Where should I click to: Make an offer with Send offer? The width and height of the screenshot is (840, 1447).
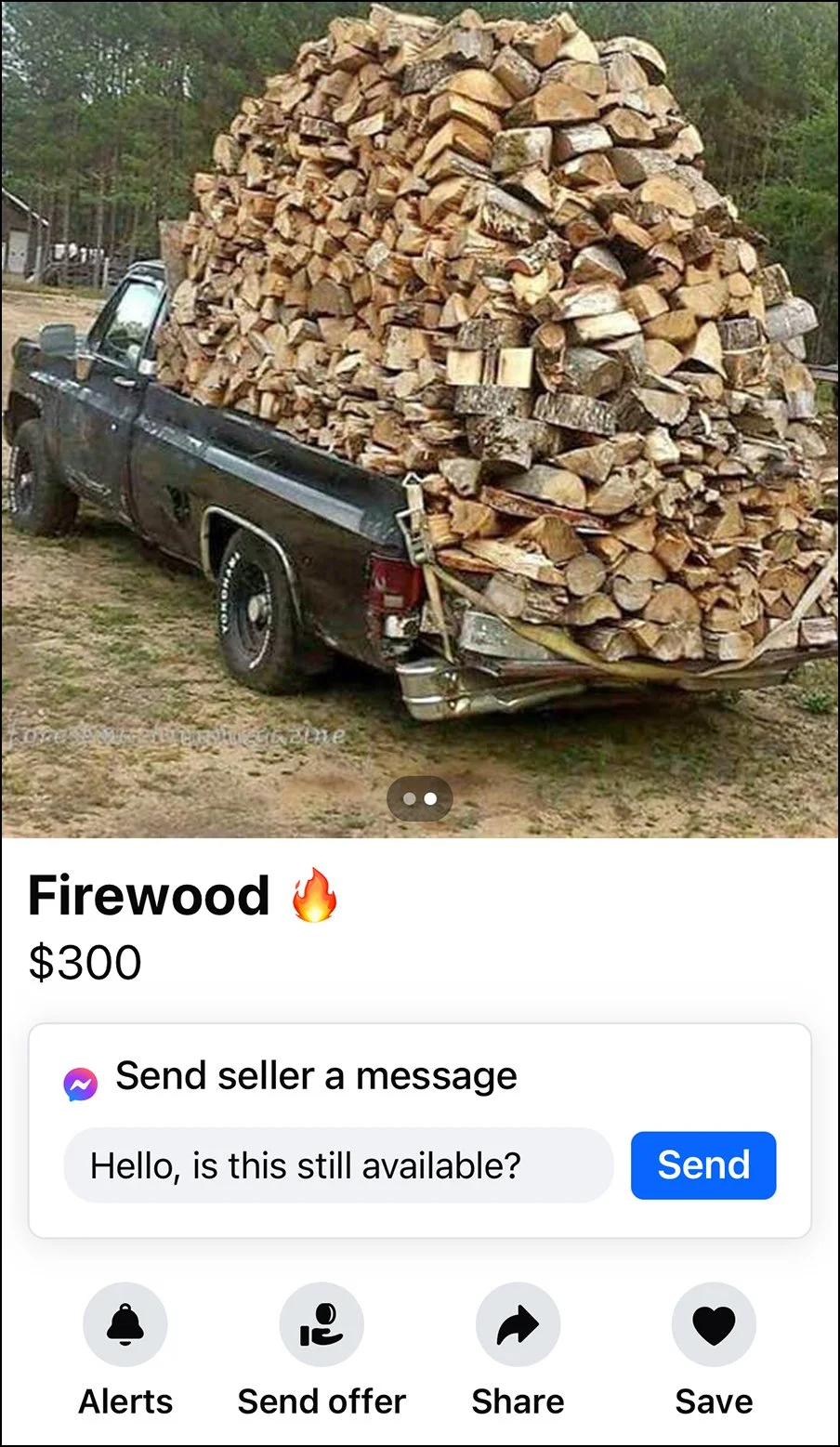[322, 1325]
